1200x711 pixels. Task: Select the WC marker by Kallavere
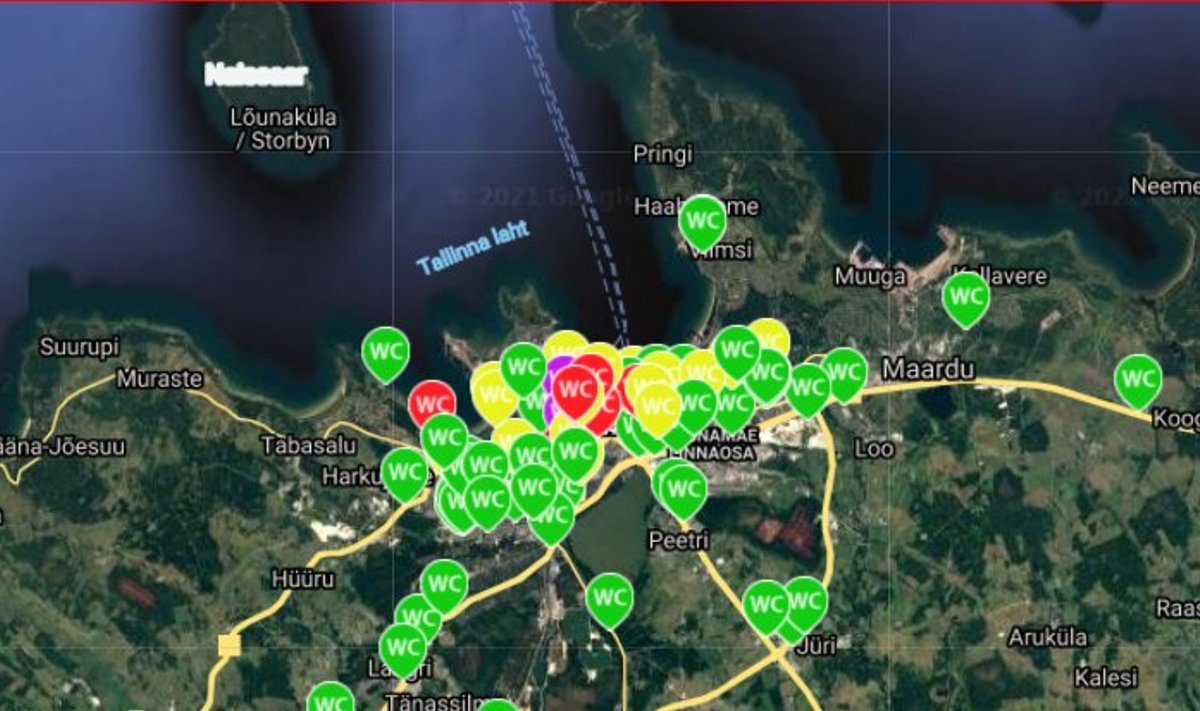point(965,296)
